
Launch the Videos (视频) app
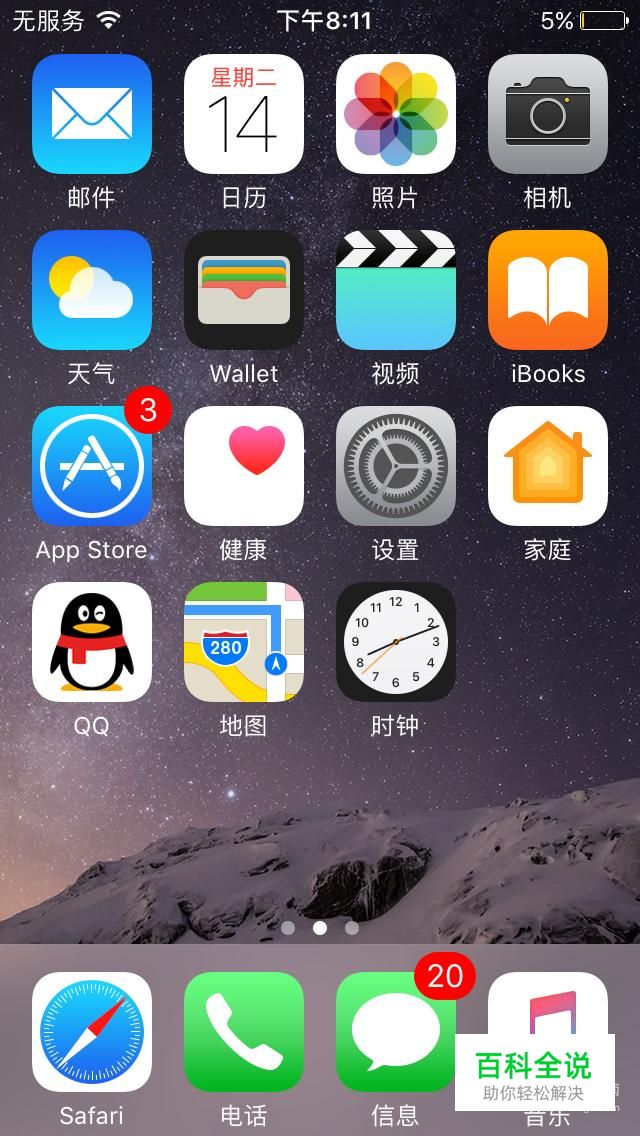(396, 290)
